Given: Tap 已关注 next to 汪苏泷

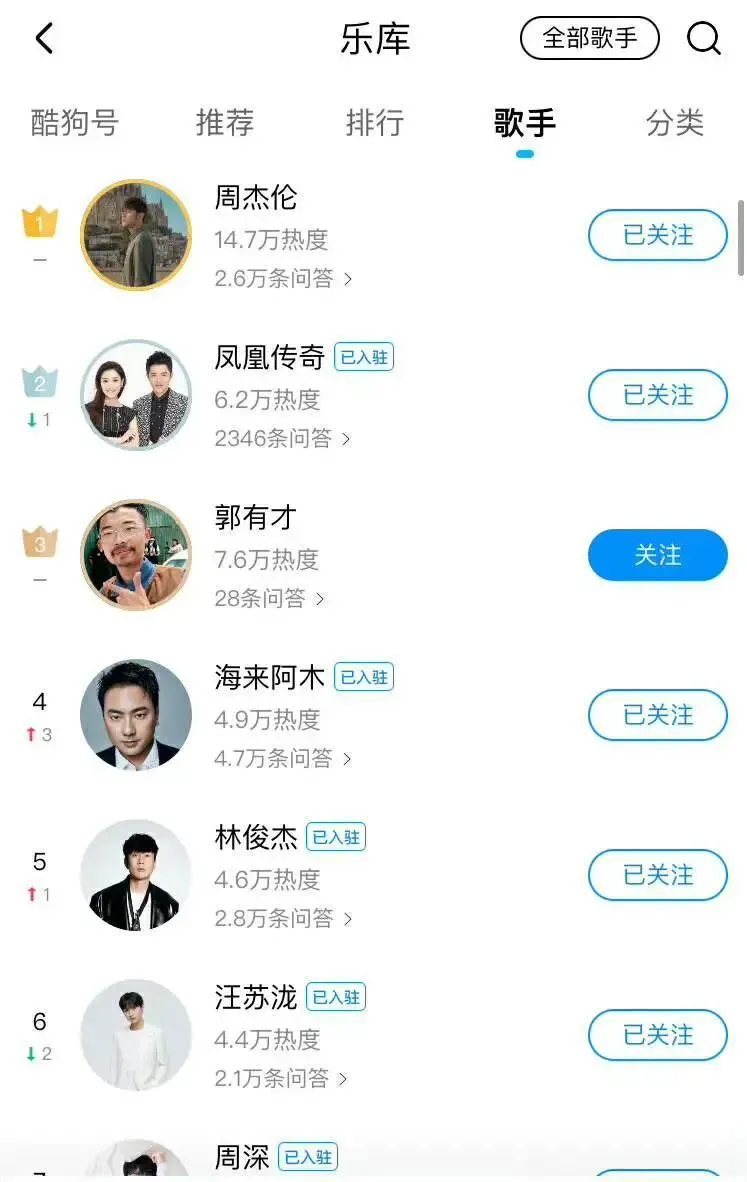Looking at the screenshot, I should click(657, 1035).
